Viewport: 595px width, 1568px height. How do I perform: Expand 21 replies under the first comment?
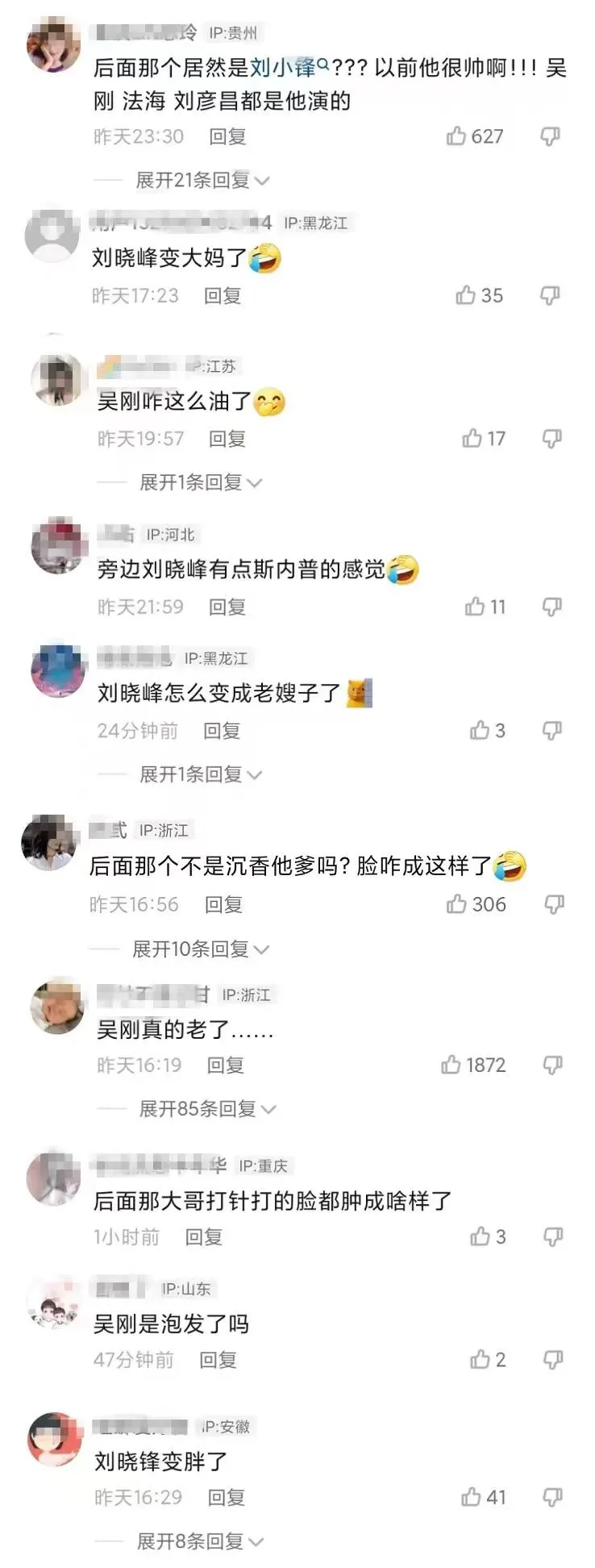(202, 181)
